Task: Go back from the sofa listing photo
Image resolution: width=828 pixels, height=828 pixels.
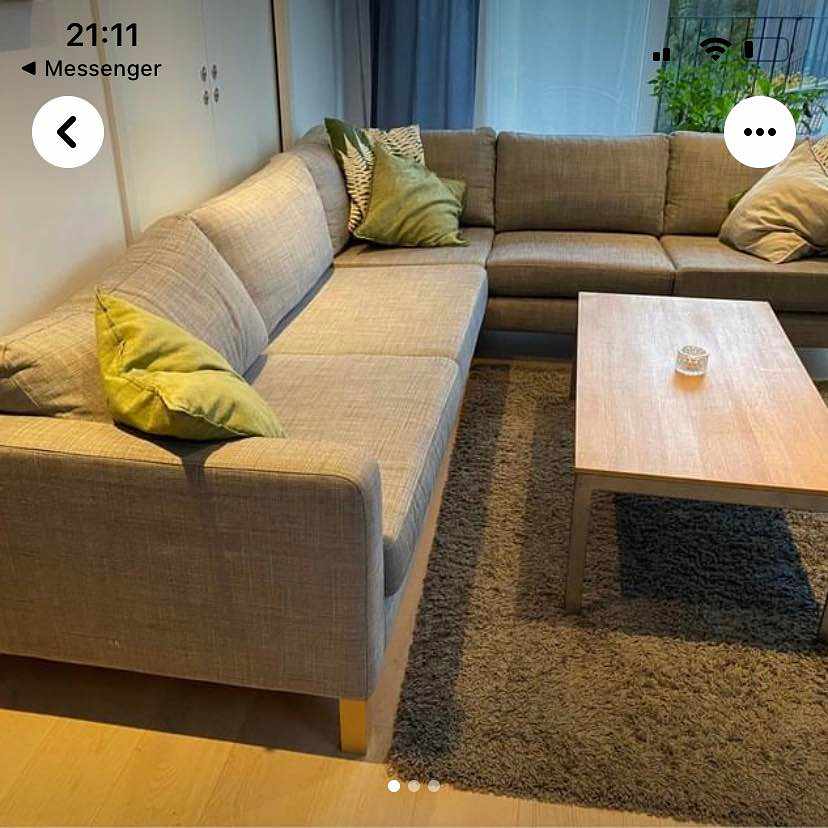Action: [68, 132]
